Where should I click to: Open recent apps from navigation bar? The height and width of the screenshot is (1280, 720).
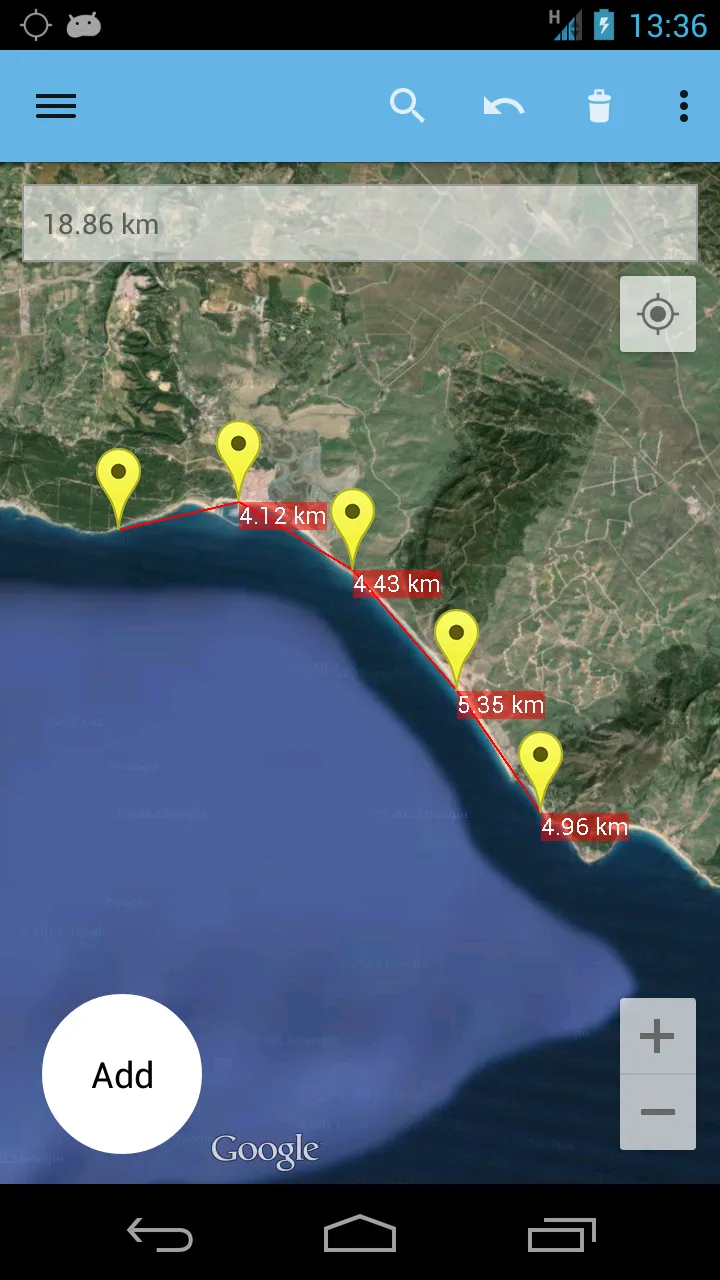click(561, 1235)
